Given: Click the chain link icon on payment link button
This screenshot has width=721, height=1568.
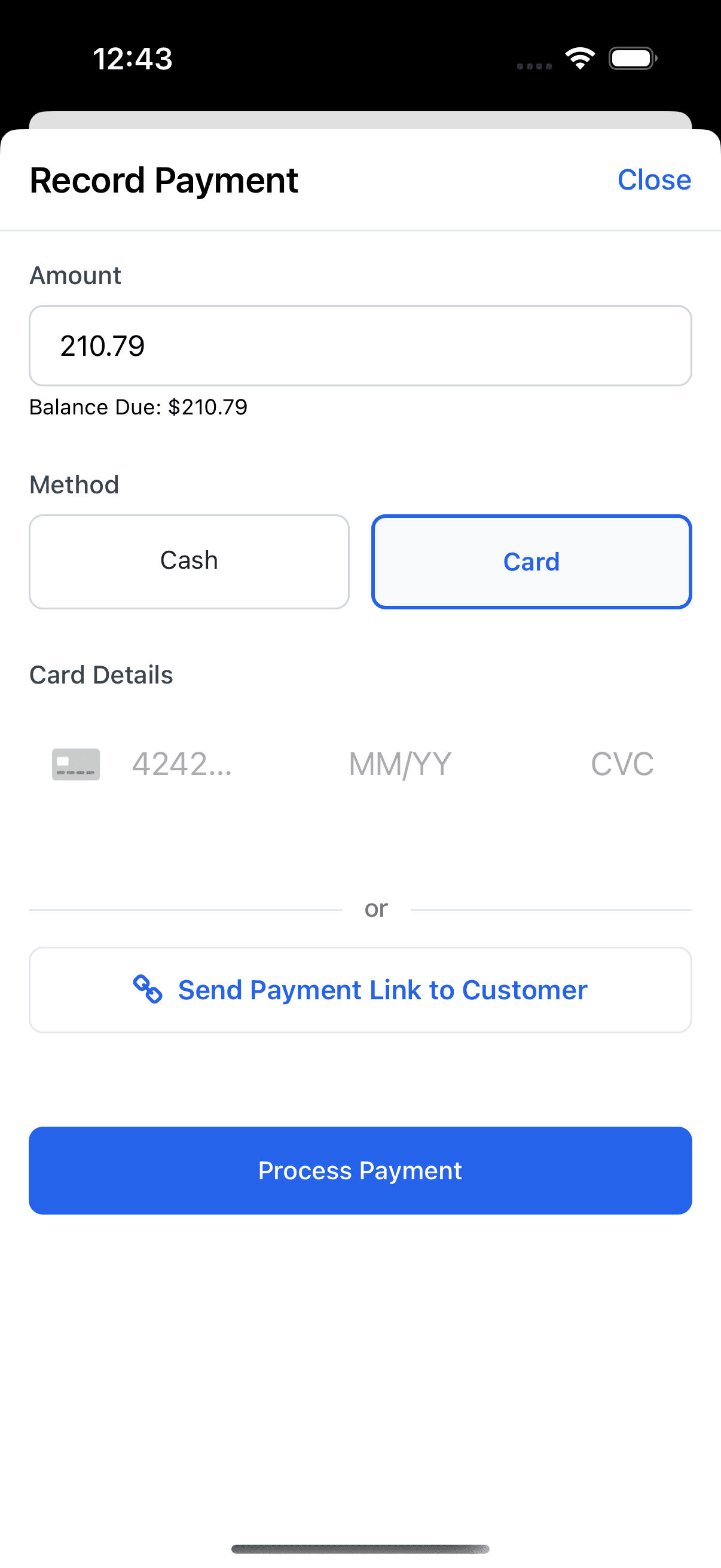Looking at the screenshot, I should 148,990.
